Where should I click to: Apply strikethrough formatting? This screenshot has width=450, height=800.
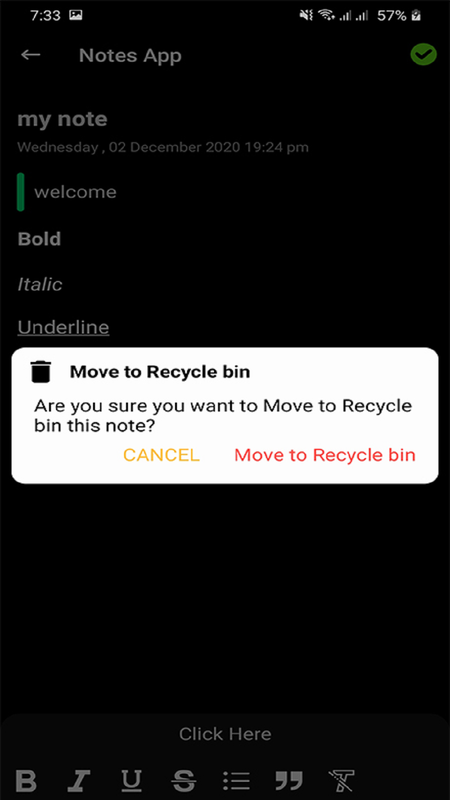pos(183,781)
